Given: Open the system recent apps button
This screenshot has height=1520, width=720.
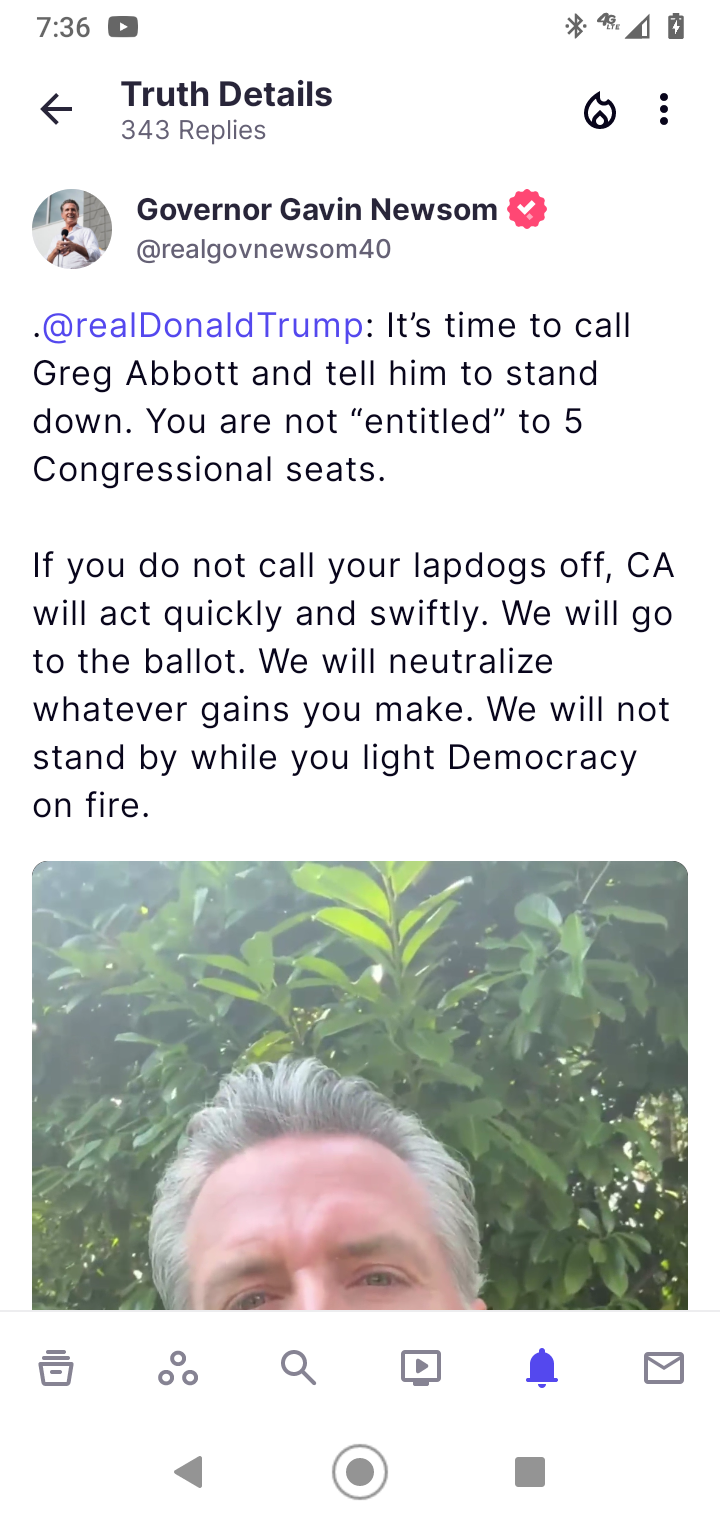Looking at the screenshot, I should [x=530, y=1472].
